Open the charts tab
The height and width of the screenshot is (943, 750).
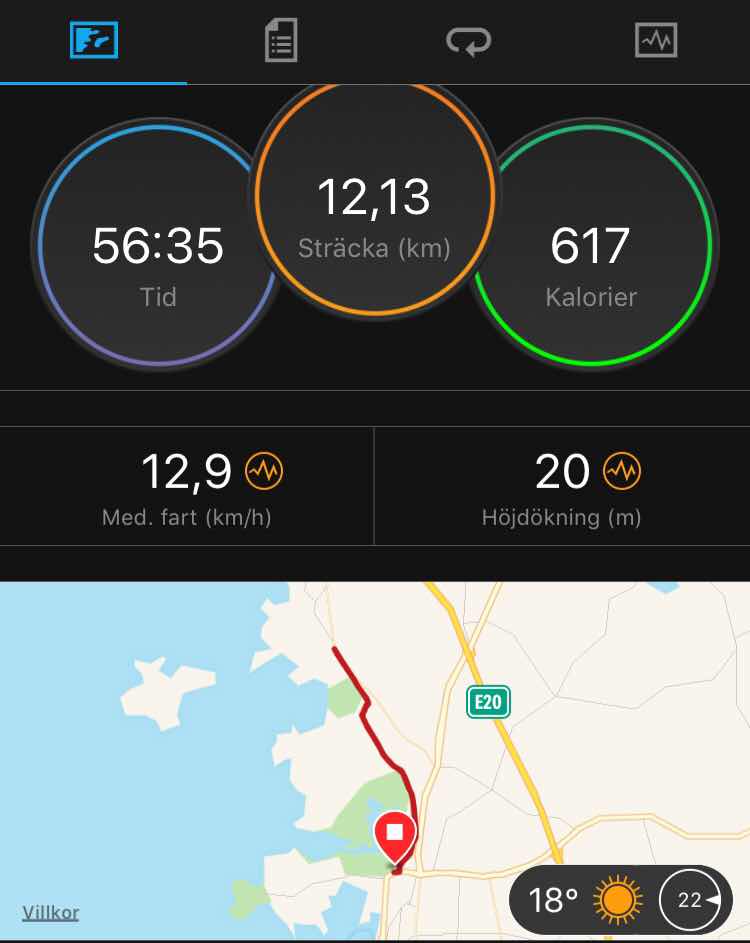coord(656,42)
